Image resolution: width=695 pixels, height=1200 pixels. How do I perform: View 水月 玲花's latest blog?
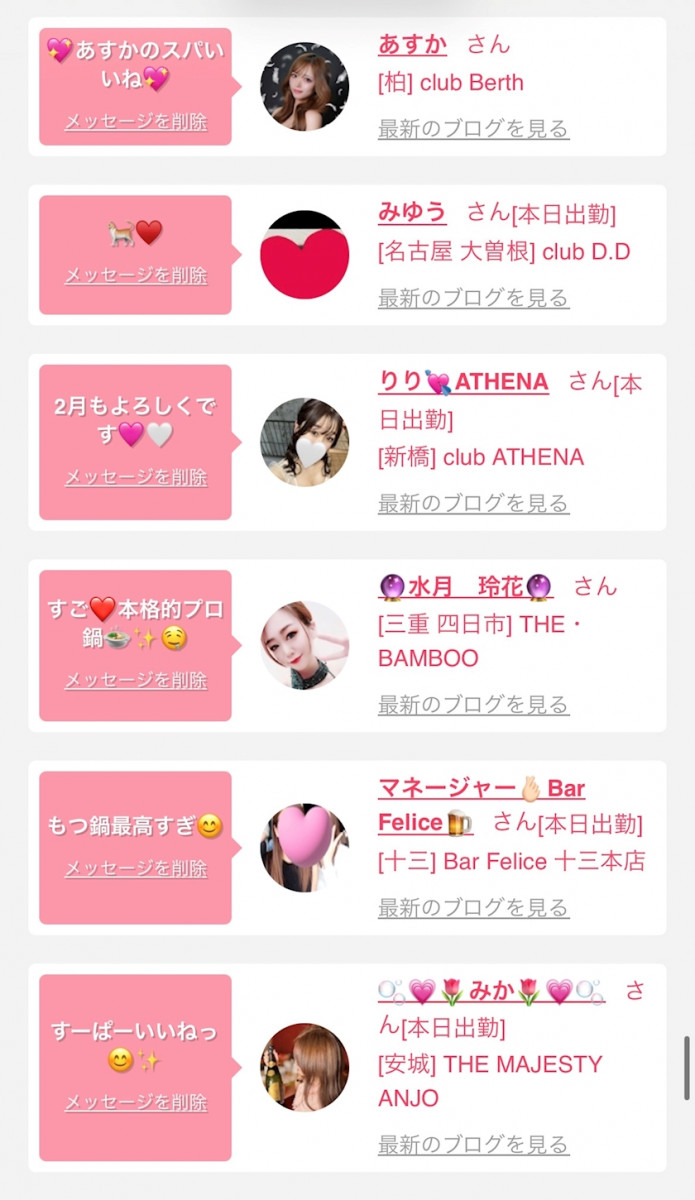pos(473,705)
